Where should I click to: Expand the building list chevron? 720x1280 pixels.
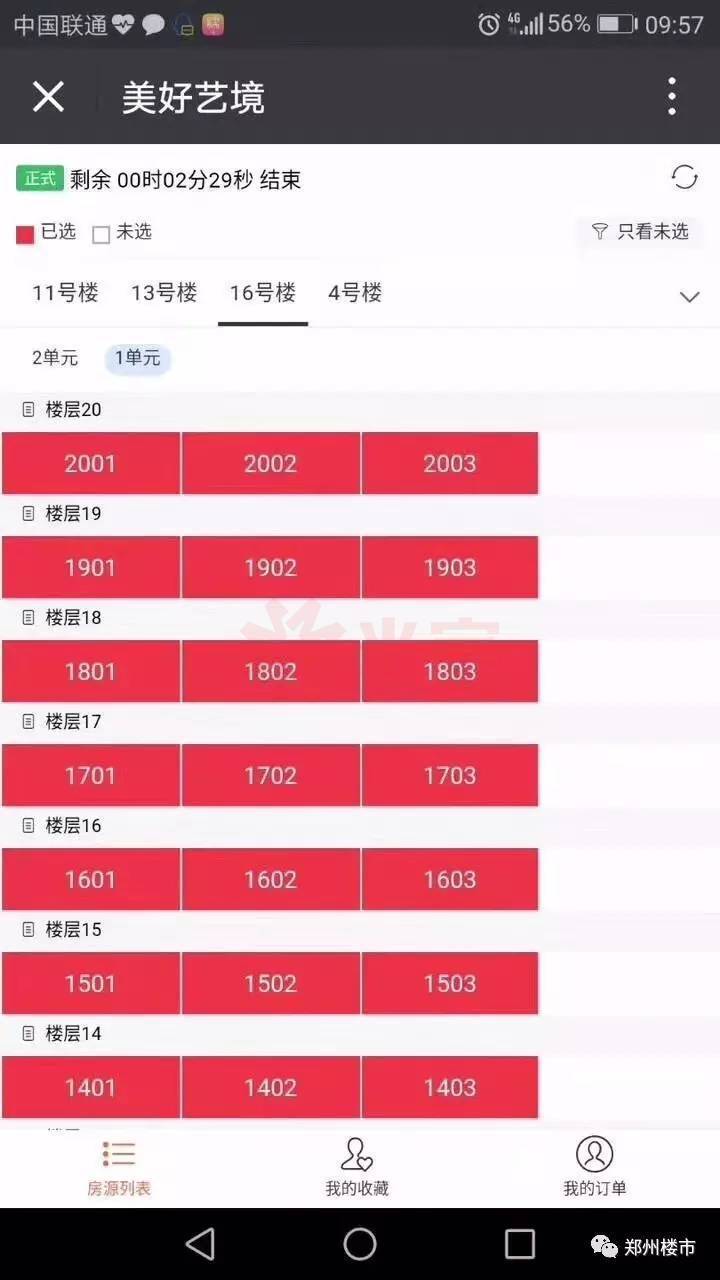[689, 296]
